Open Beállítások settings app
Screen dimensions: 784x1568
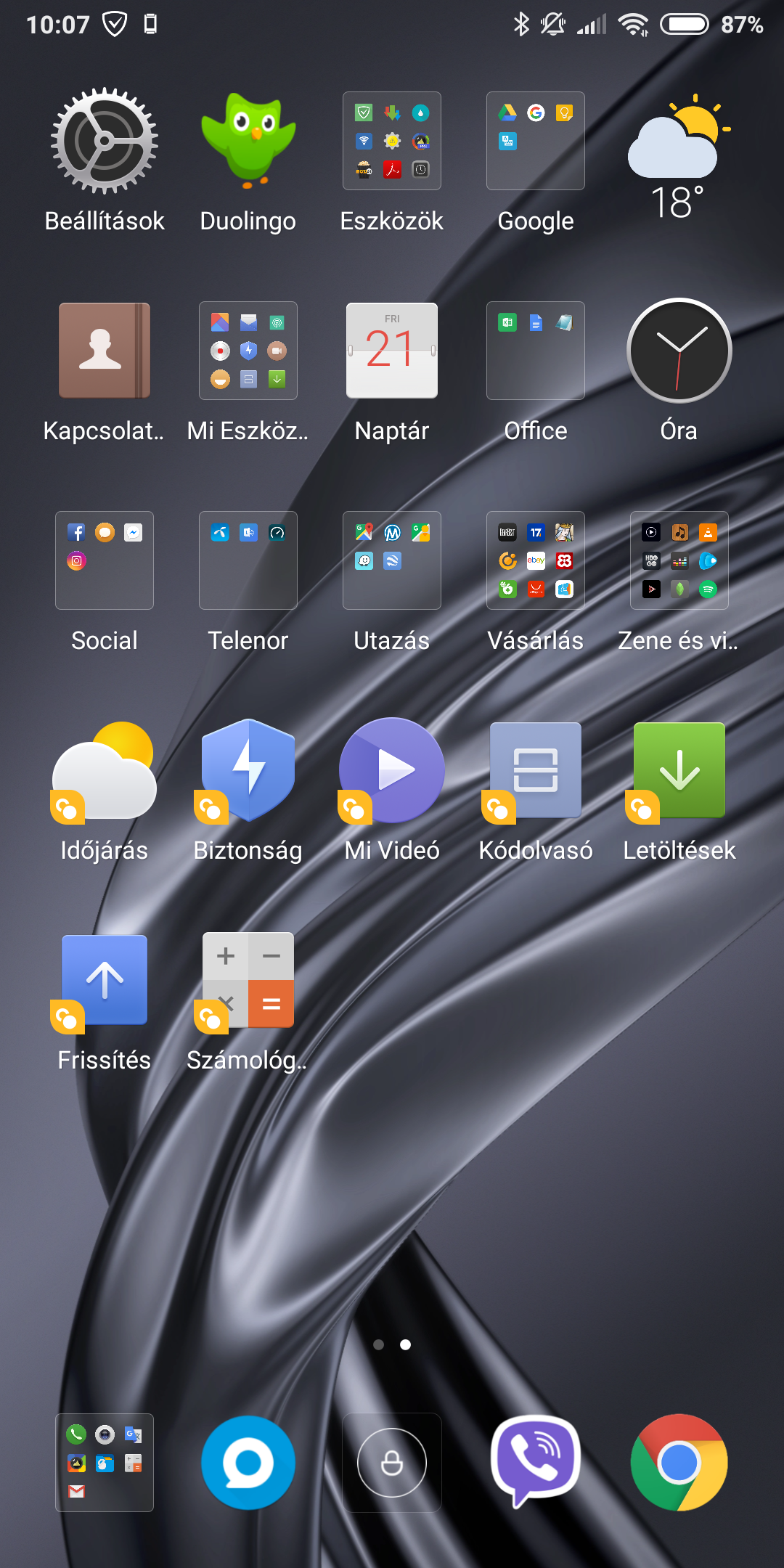coord(105,142)
